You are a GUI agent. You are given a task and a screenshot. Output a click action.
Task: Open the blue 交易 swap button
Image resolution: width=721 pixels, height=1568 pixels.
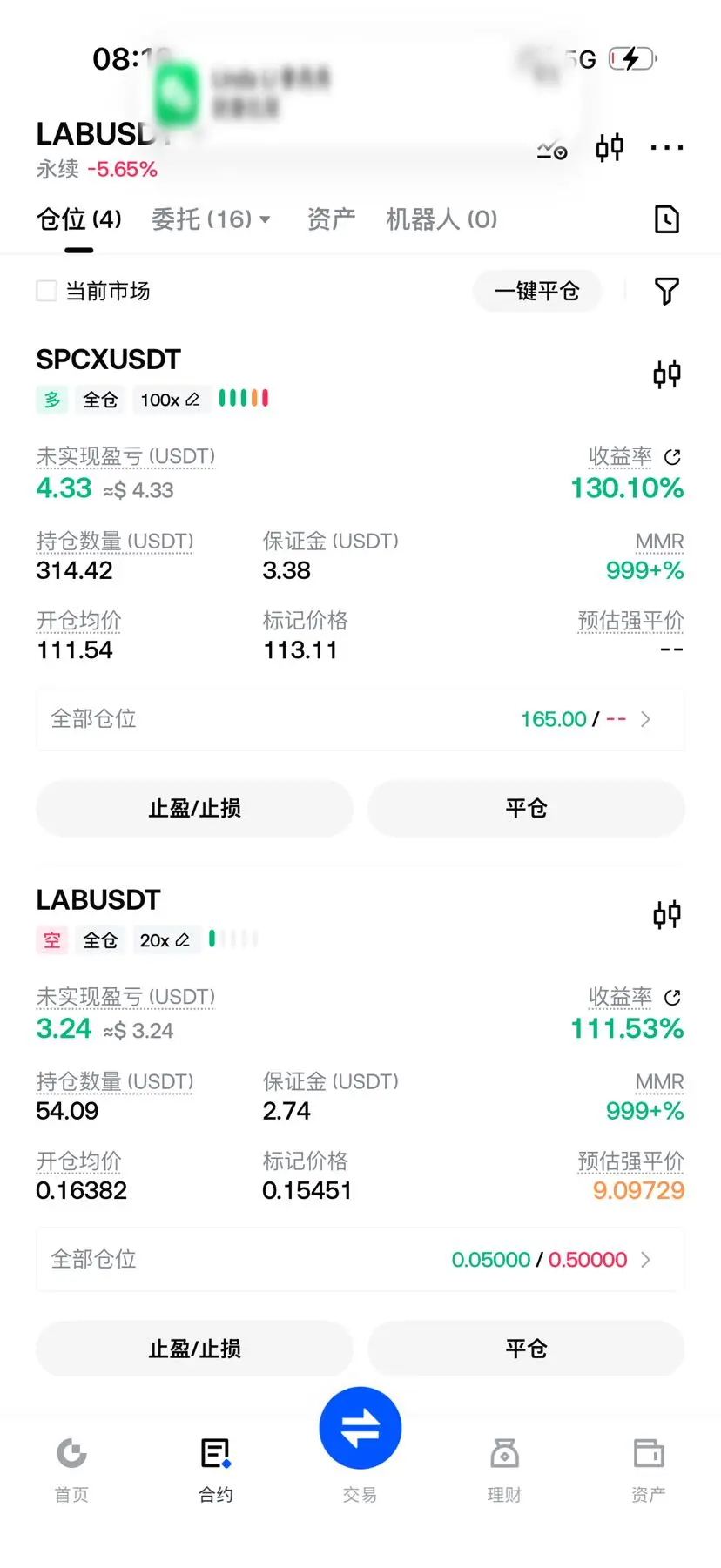coord(360,1428)
